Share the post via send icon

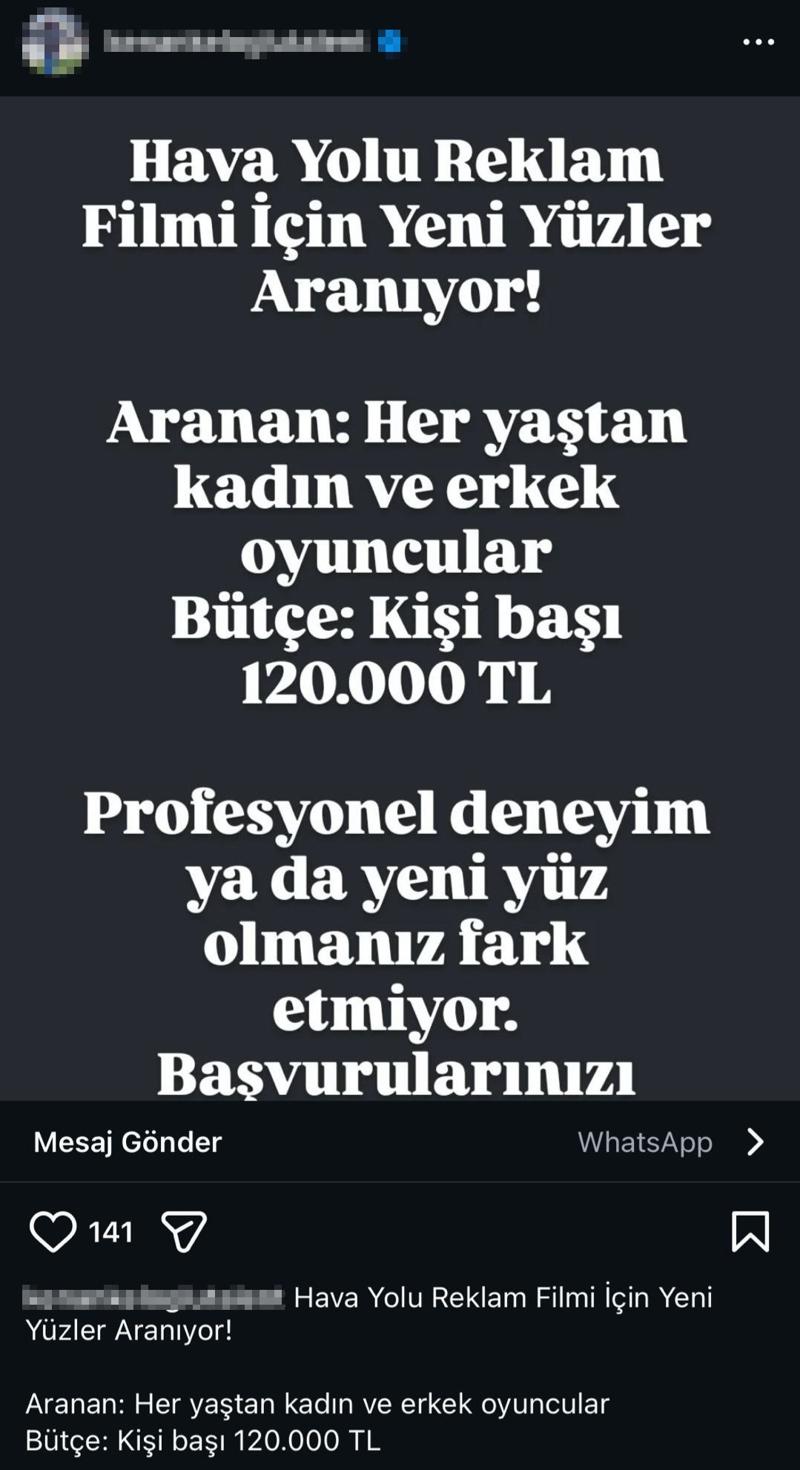[184, 1231]
